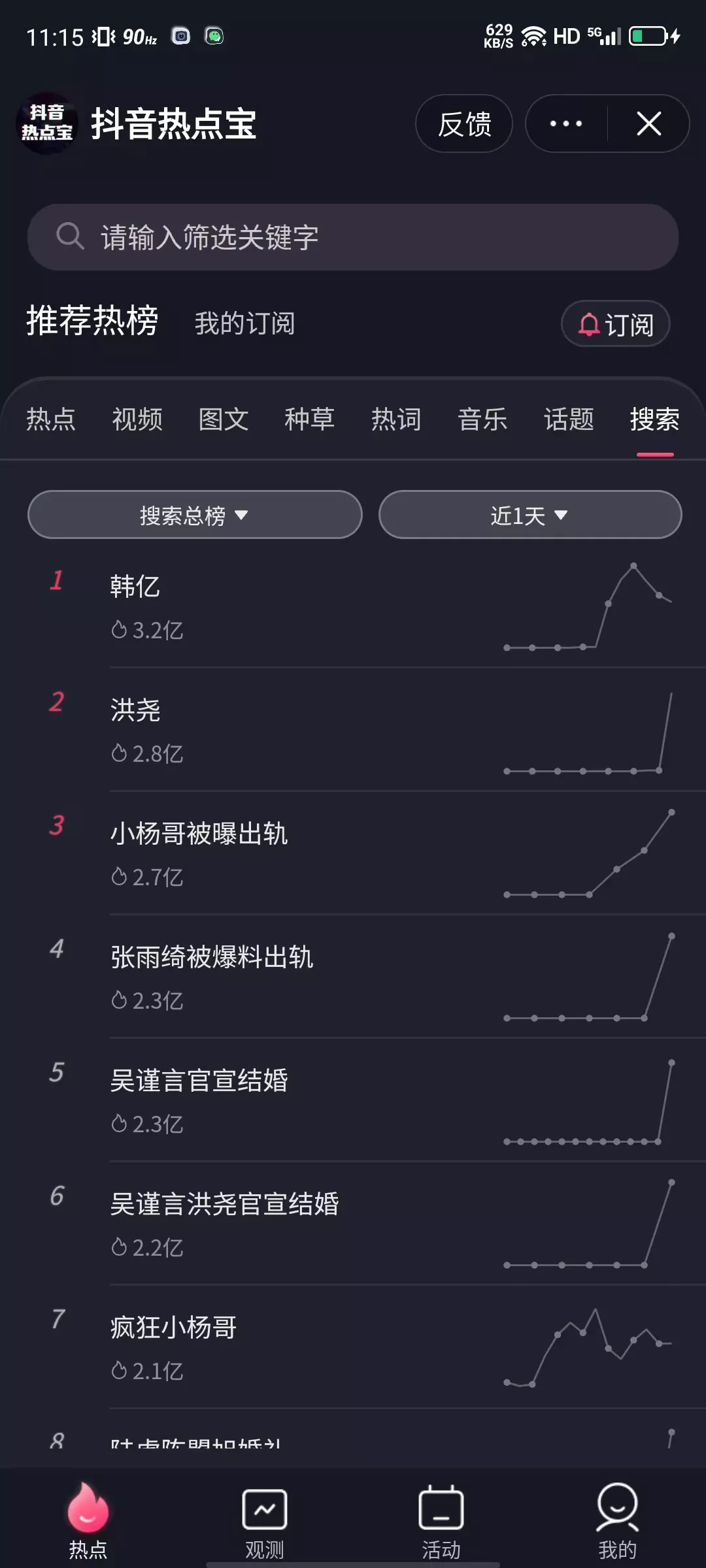Open trending topic 小杨哥被曝出轨

click(200, 834)
